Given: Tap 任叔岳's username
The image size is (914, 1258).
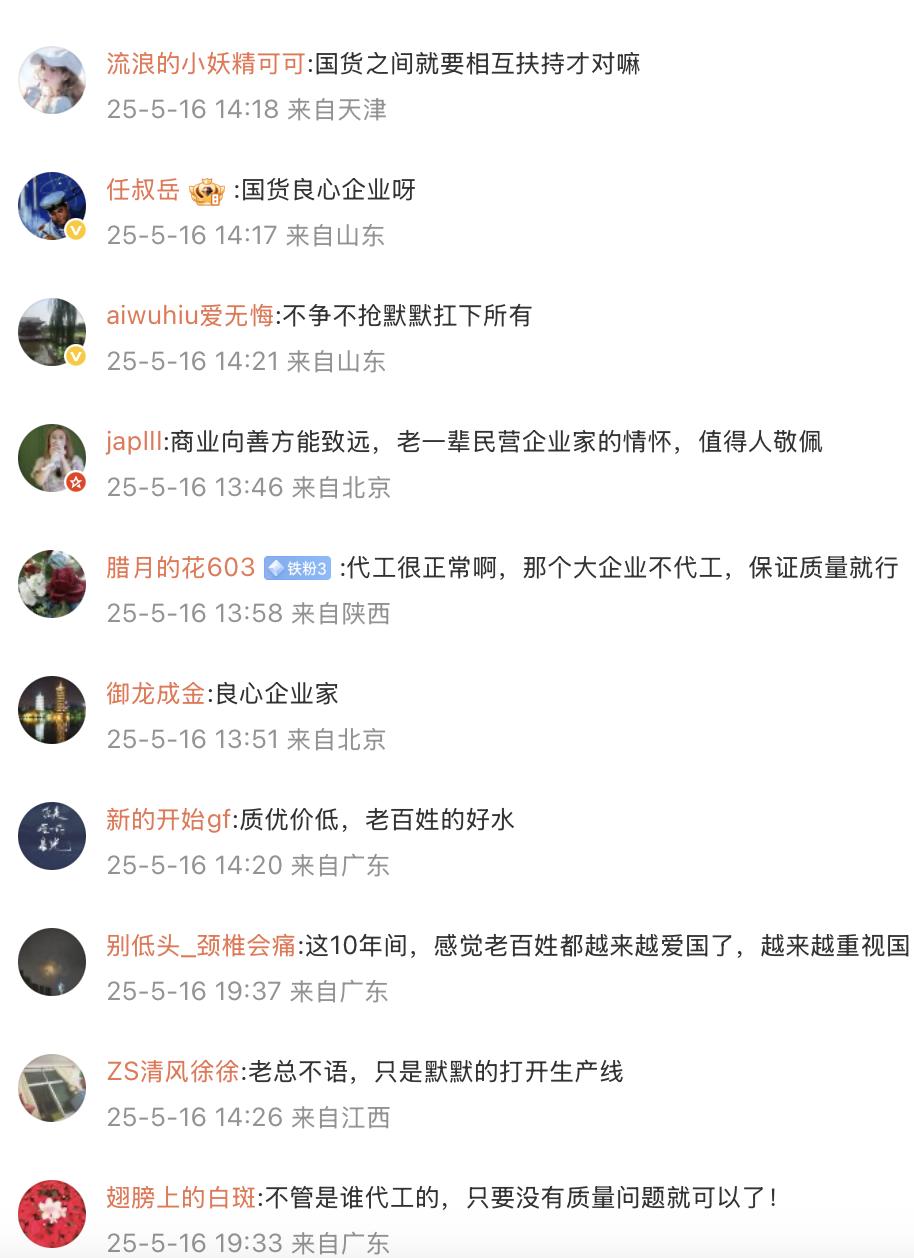Looking at the screenshot, I should (143, 190).
